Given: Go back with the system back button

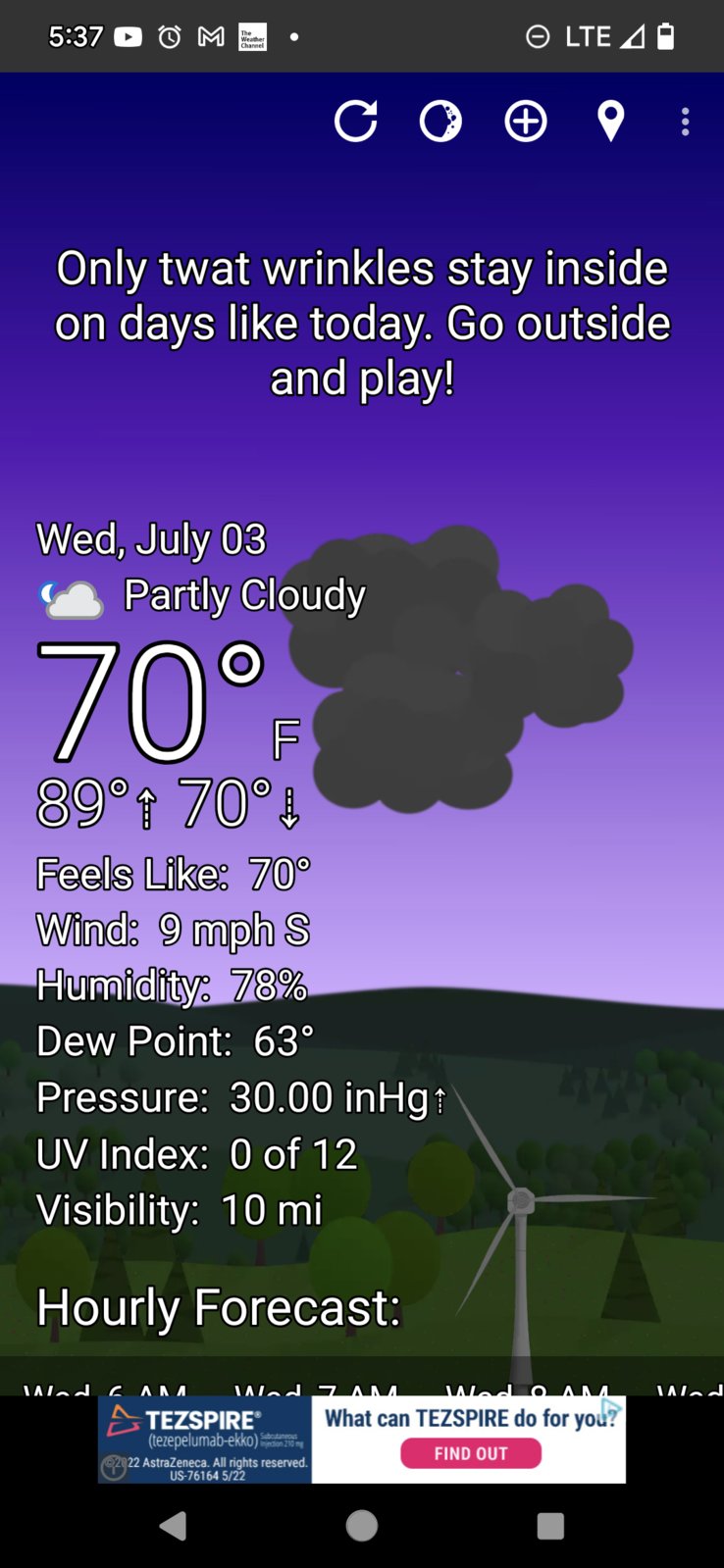Looking at the screenshot, I should coord(173,1526).
